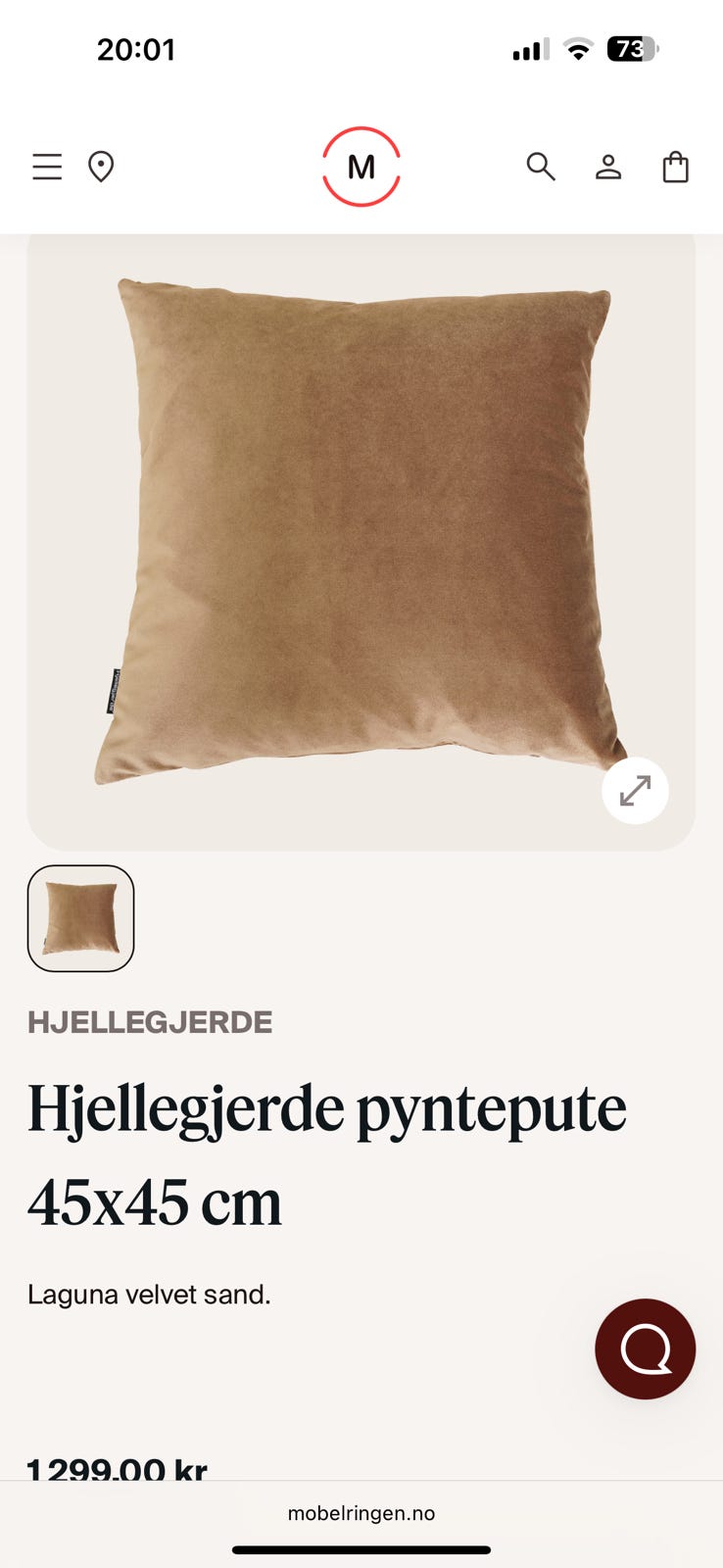Tap the Laguna velvet sand description
The image size is (723, 1568).
point(148,1293)
